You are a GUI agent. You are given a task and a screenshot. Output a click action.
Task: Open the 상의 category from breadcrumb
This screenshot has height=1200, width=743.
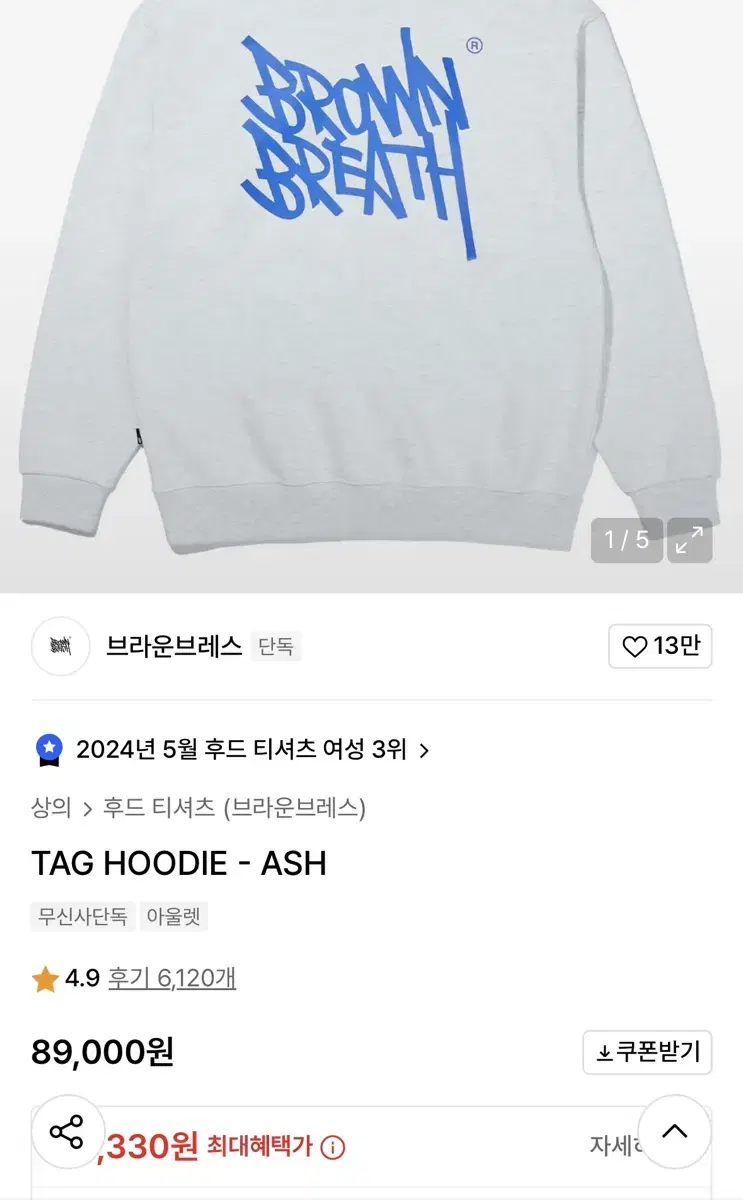point(47,810)
